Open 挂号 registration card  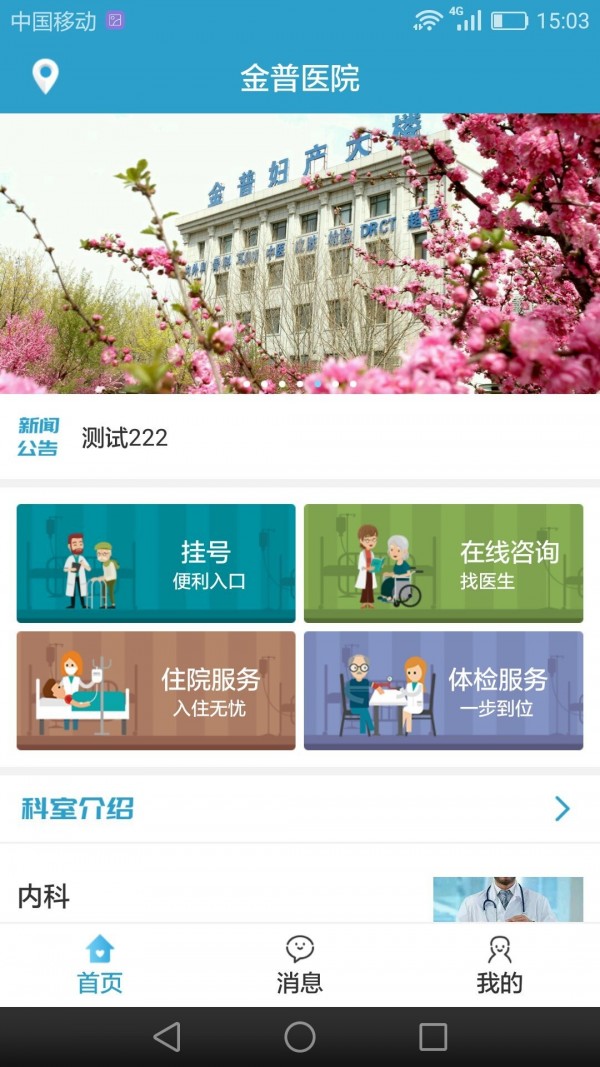[156, 563]
